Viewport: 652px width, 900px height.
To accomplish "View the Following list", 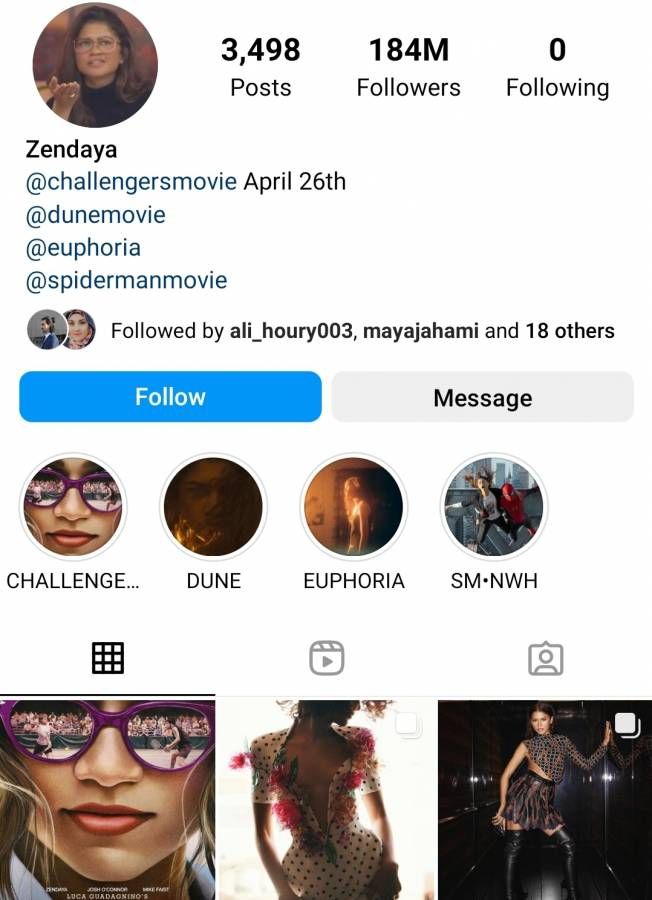I will (x=557, y=68).
